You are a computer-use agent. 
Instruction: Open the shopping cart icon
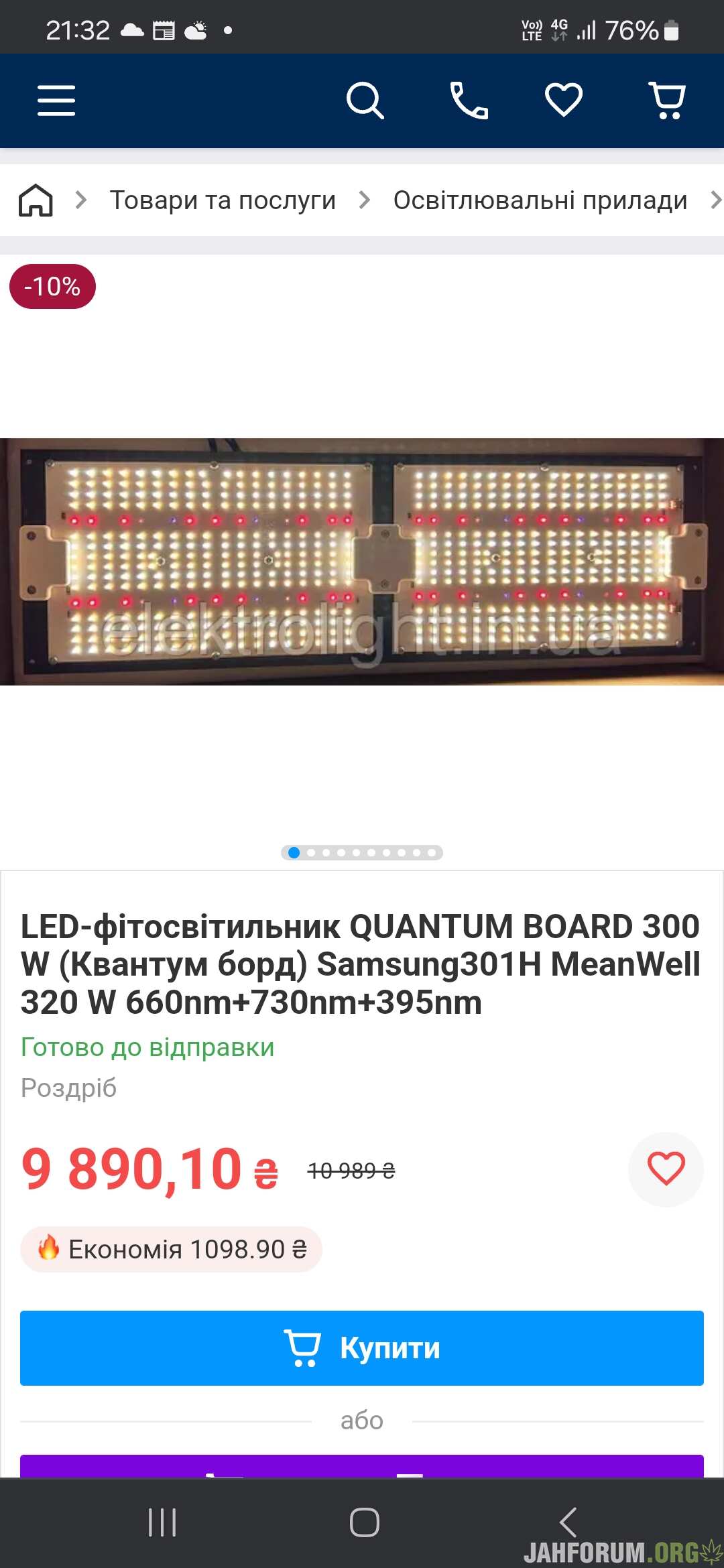pos(667,101)
